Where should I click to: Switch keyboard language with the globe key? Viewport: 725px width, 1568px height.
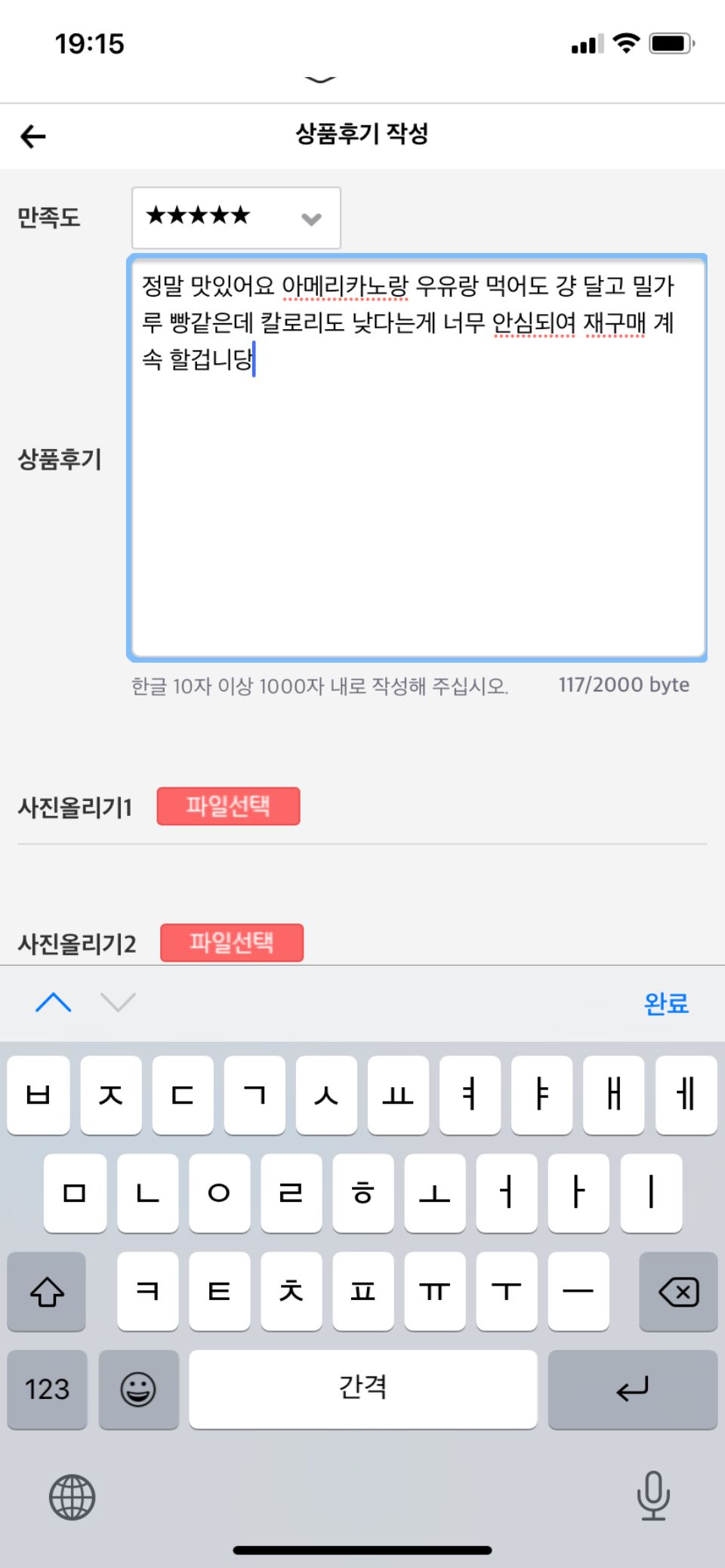(72, 1497)
